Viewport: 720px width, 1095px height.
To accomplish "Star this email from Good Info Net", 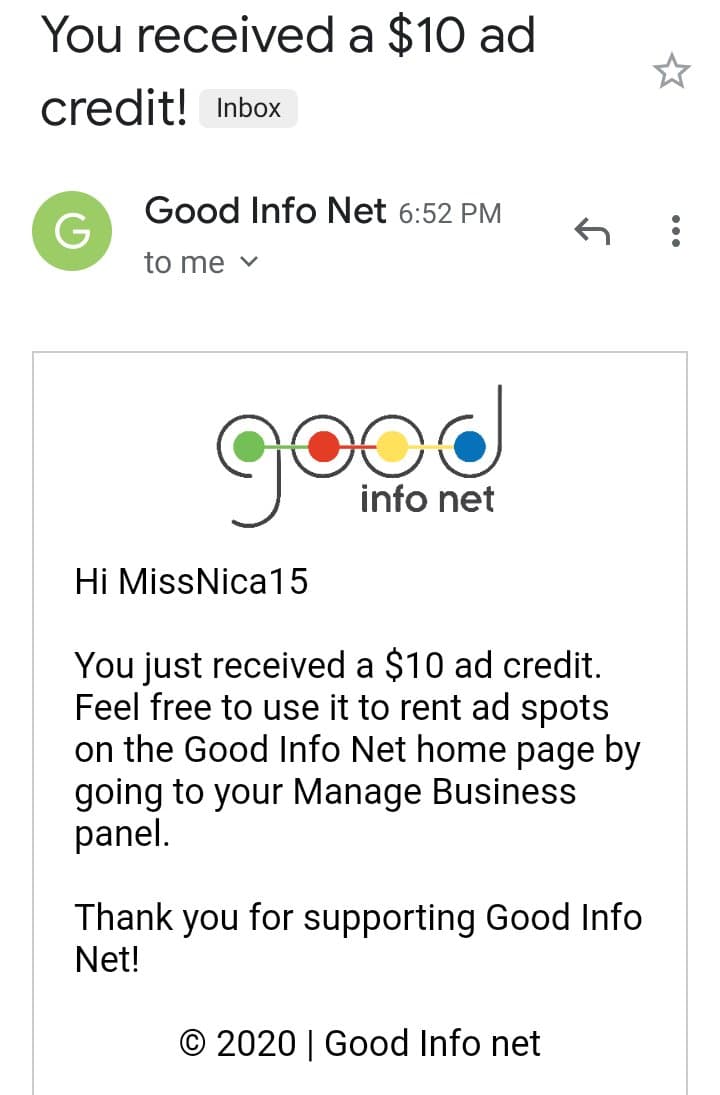I will (x=671, y=72).
